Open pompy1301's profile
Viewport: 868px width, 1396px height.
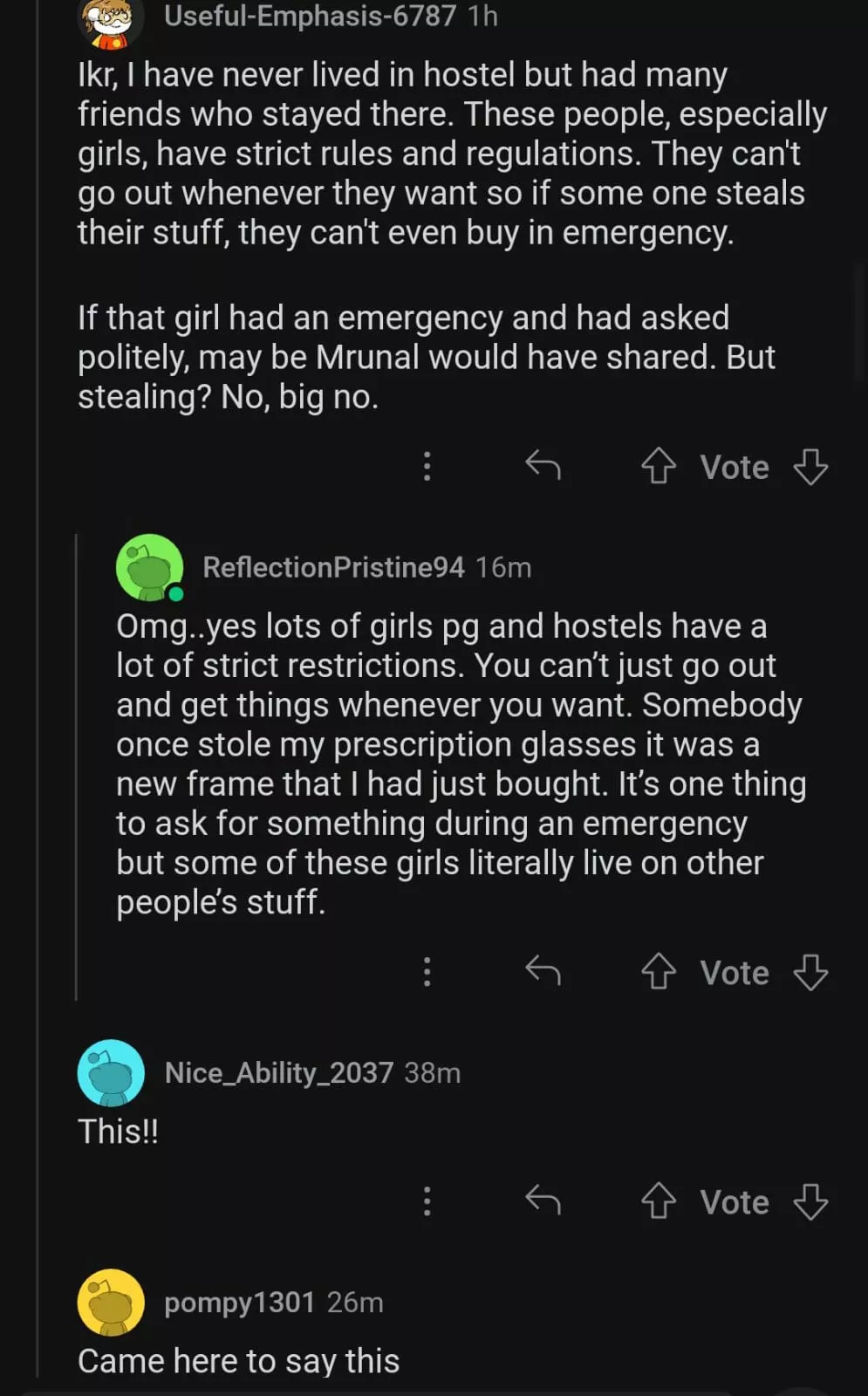click(239, 1302)
